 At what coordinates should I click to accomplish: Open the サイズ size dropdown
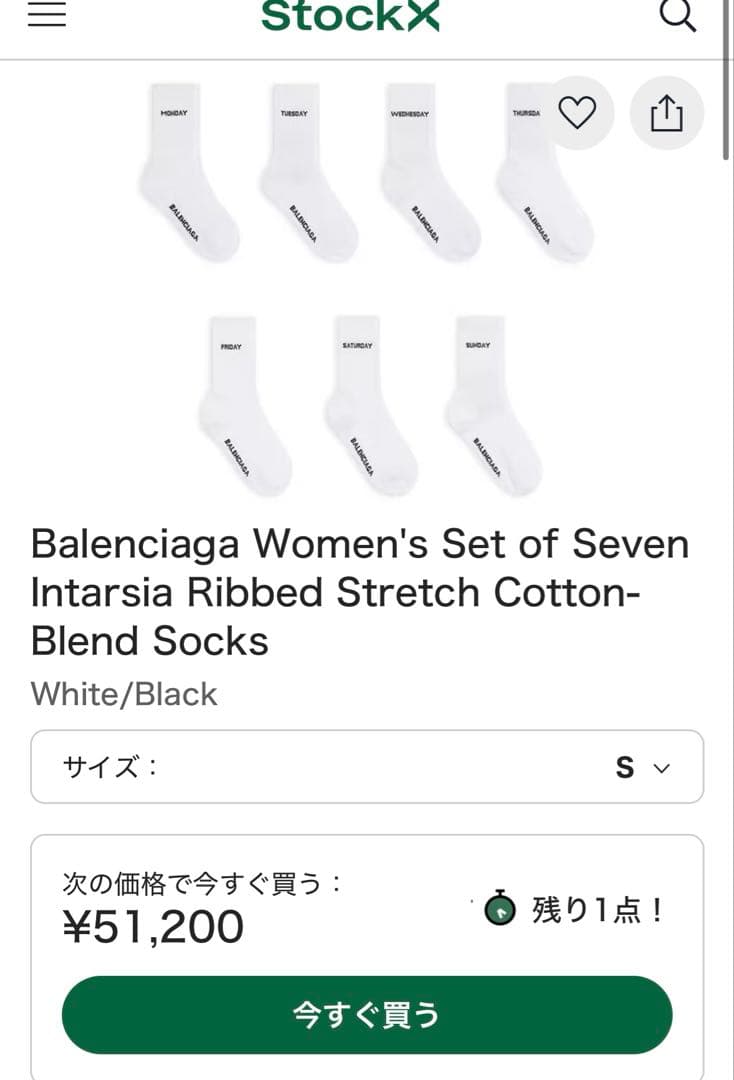pyautogui.click(x=367, y=767)
